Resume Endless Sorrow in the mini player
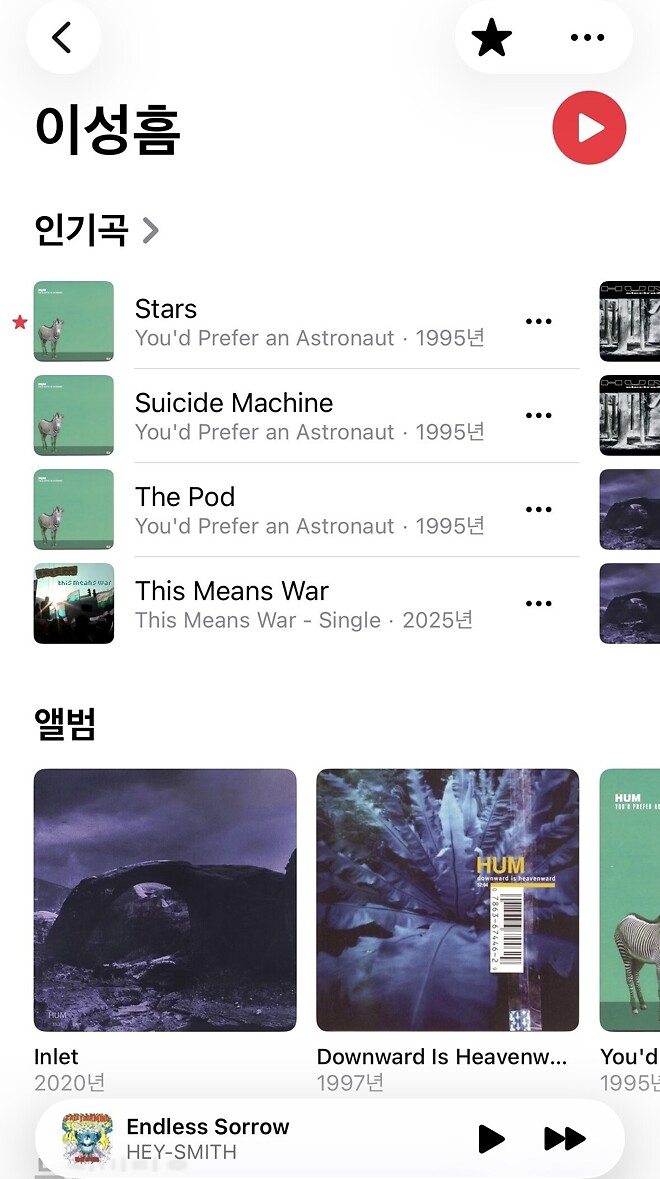The image size is (660, 1179). (492, 1138)
